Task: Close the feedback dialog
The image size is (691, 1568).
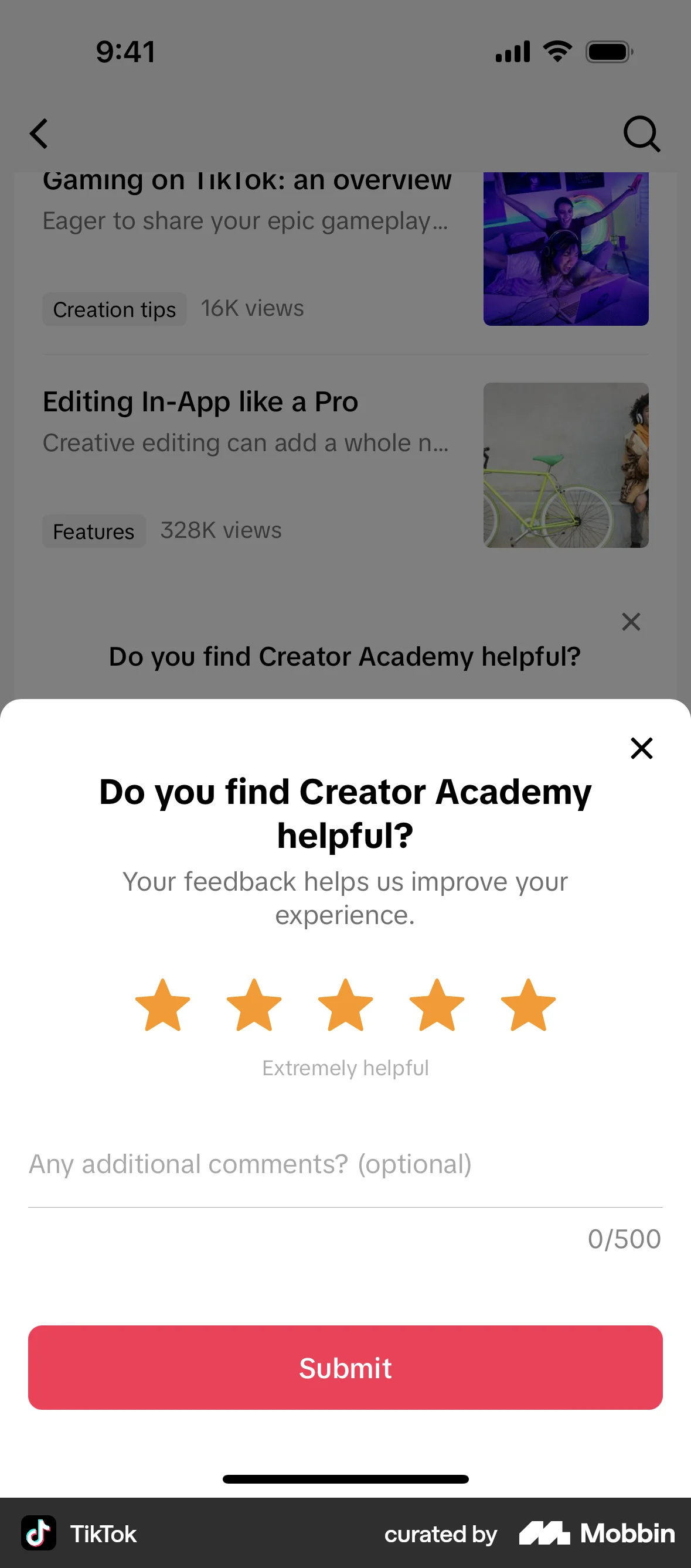Action: tap(642, 748)
